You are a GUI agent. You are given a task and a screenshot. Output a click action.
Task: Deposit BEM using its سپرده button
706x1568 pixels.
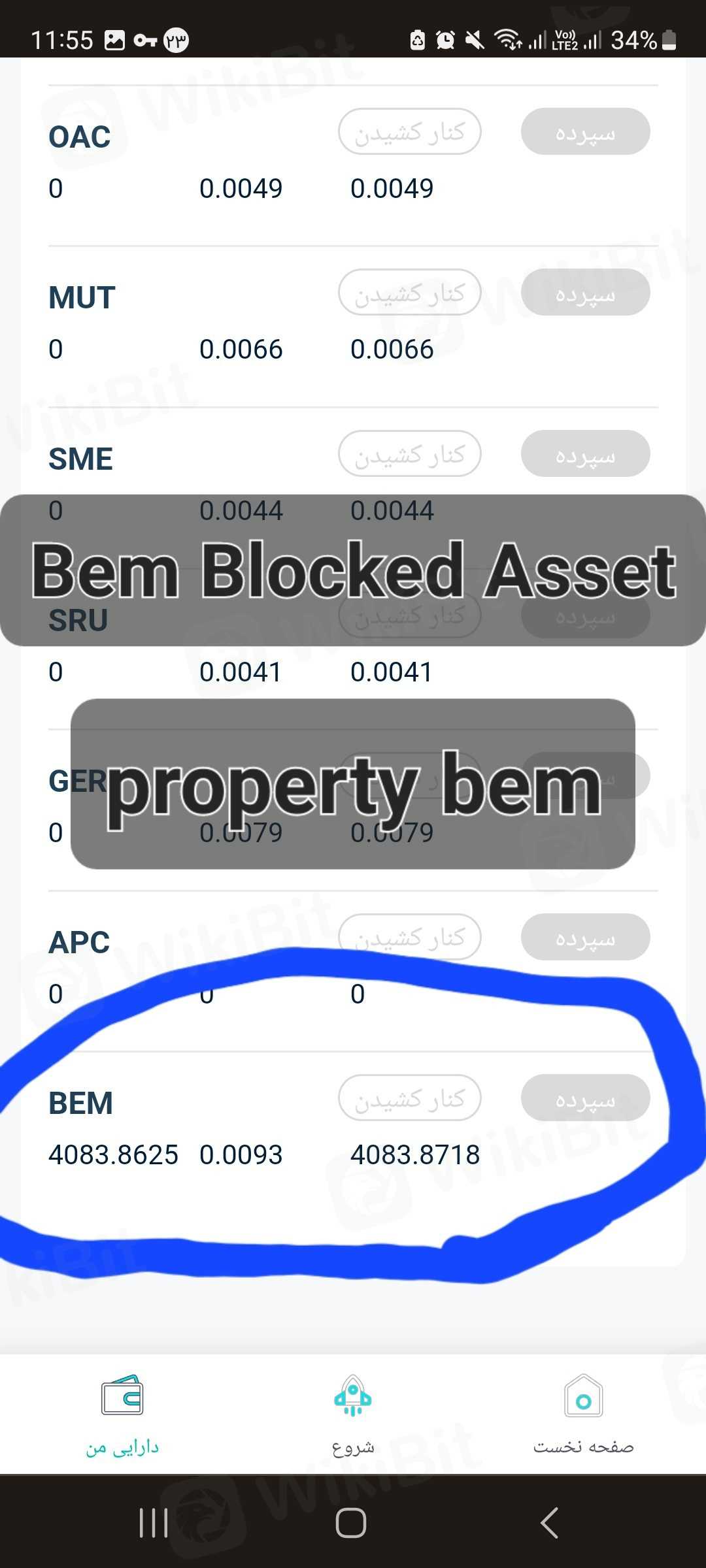pos(585,1098)
